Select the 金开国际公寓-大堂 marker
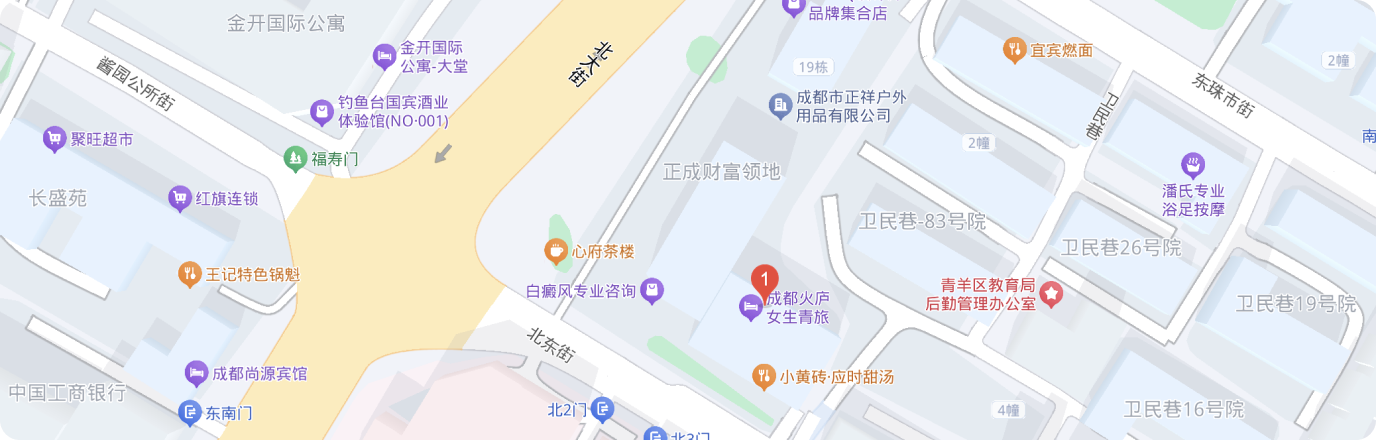Image resolution: width=1376 pixels, height=440 pixels. pos(384,57)
